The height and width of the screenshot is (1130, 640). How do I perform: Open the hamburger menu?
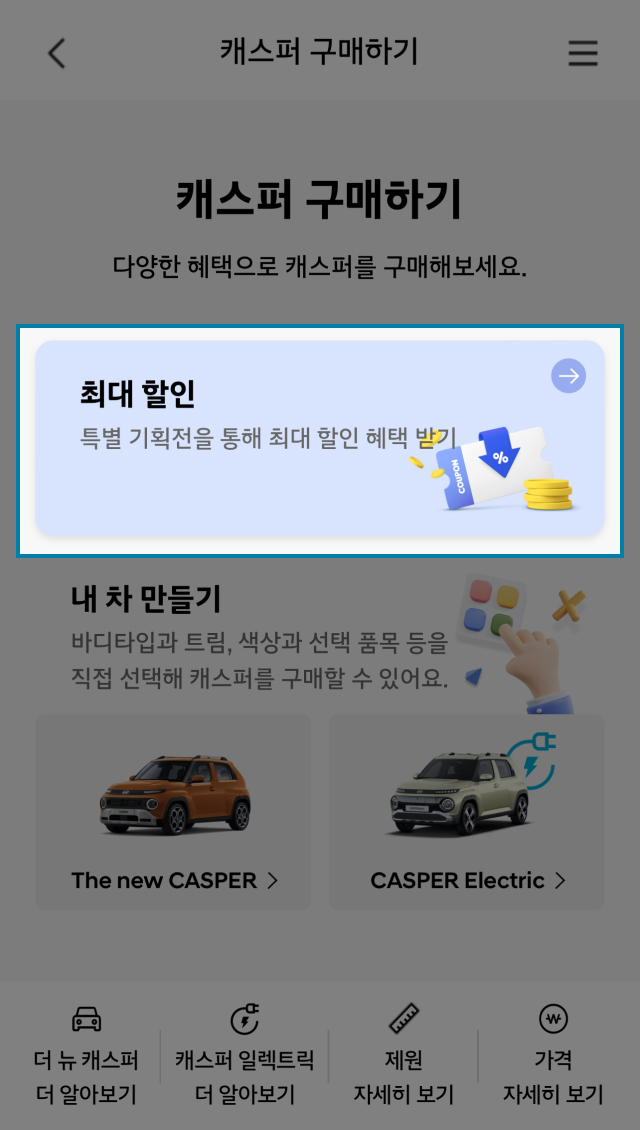(x=583, y=53)
